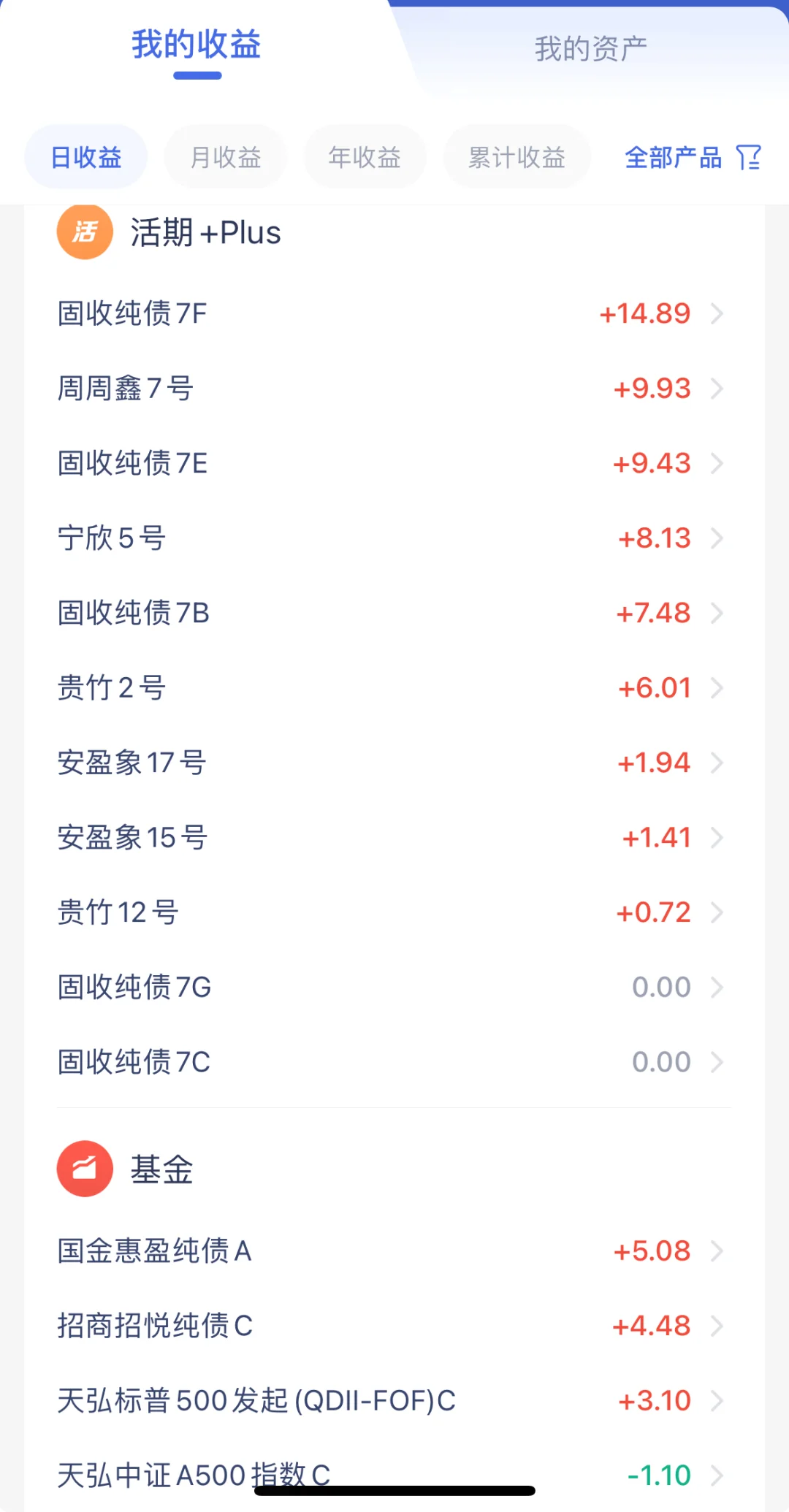Show 累计收益 earnings
Viewport: 789px width, 1512px height.
[517, 157]
